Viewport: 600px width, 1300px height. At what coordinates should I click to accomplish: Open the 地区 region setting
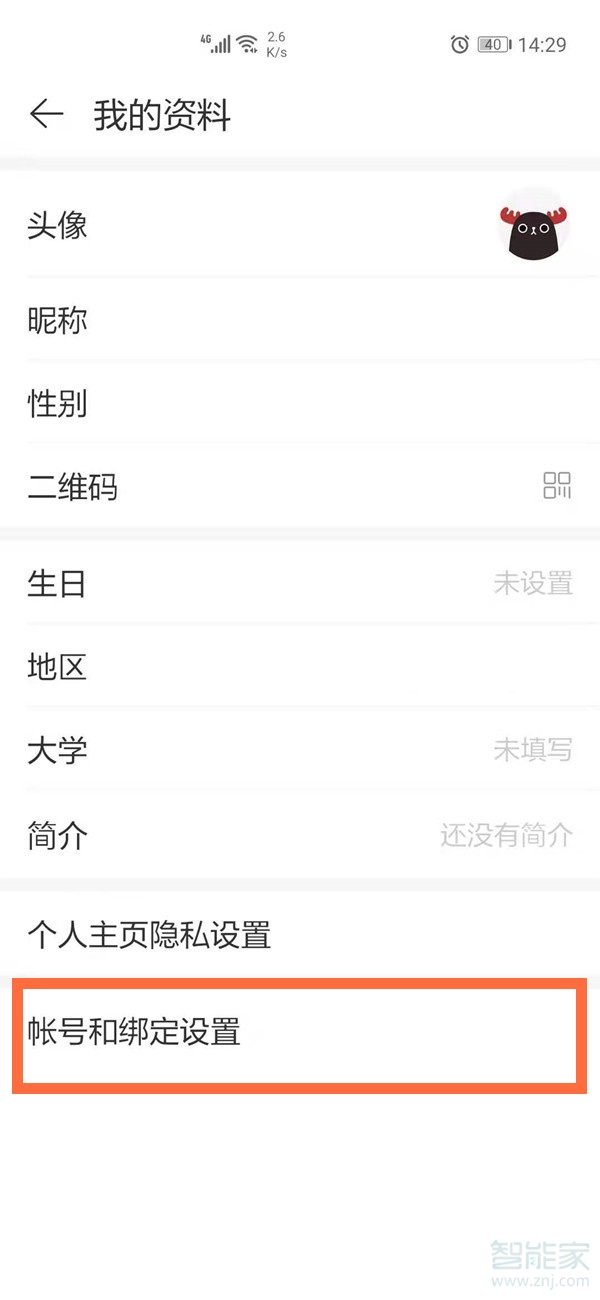point(300,666)
